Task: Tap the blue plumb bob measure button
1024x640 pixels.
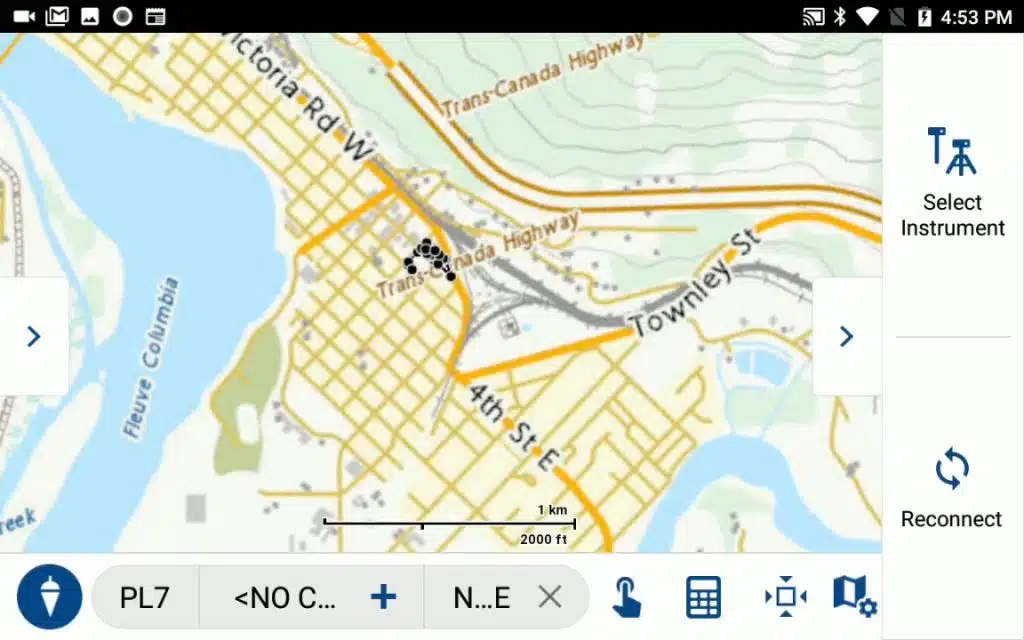Action: point(49,597)
